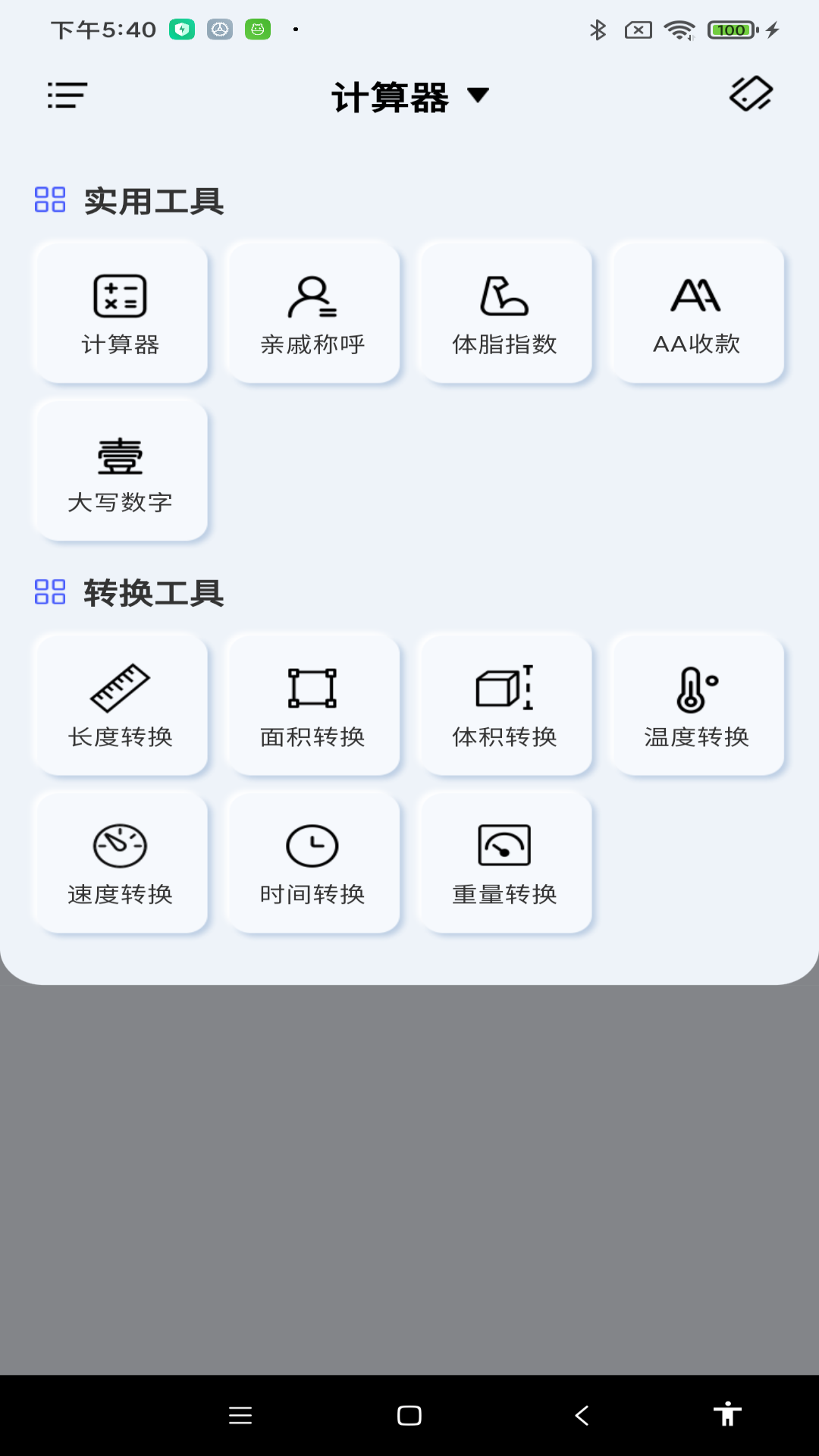Screen dimensions: 819x1456
Task: Open the 计算器 calculator tool
Action: [x=120, y=311]
